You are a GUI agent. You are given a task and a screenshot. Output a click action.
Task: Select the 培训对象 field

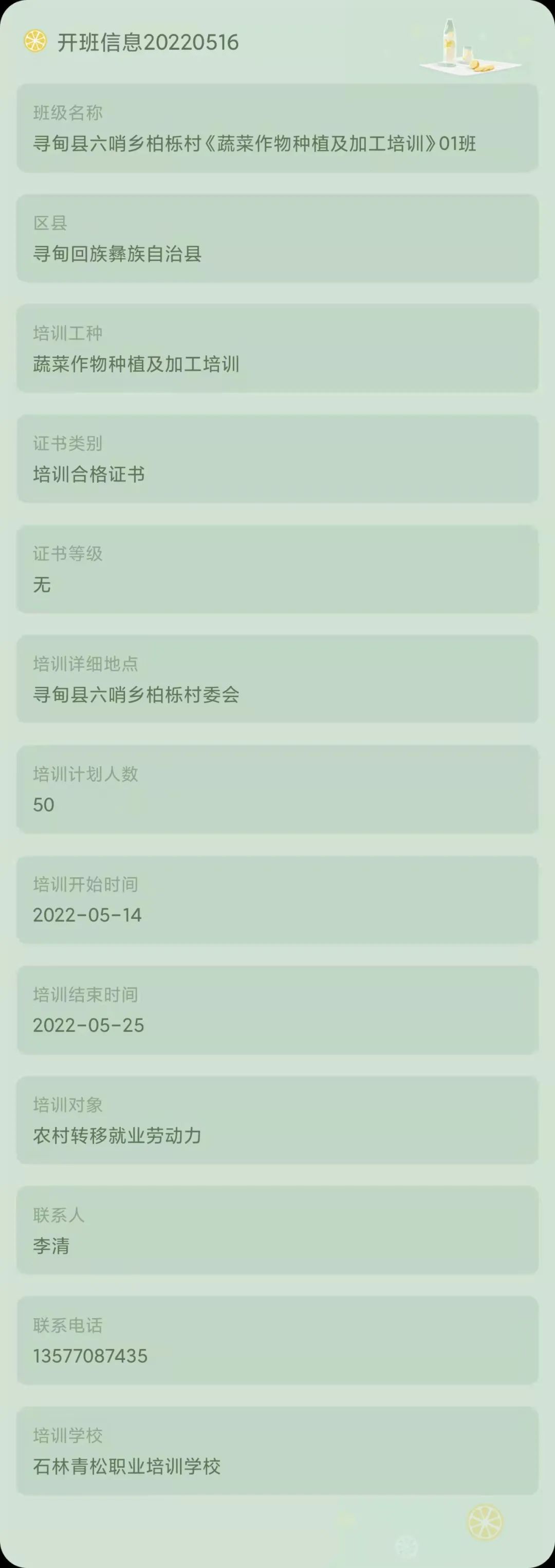pos(277,1118)
